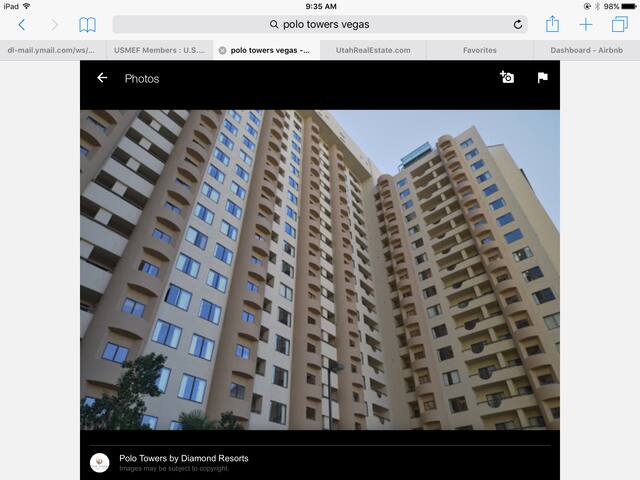The width and height of the screenshot is (640, 480).
Task: Return from Photos with the back arrow
Action: [x=102, y=78]
